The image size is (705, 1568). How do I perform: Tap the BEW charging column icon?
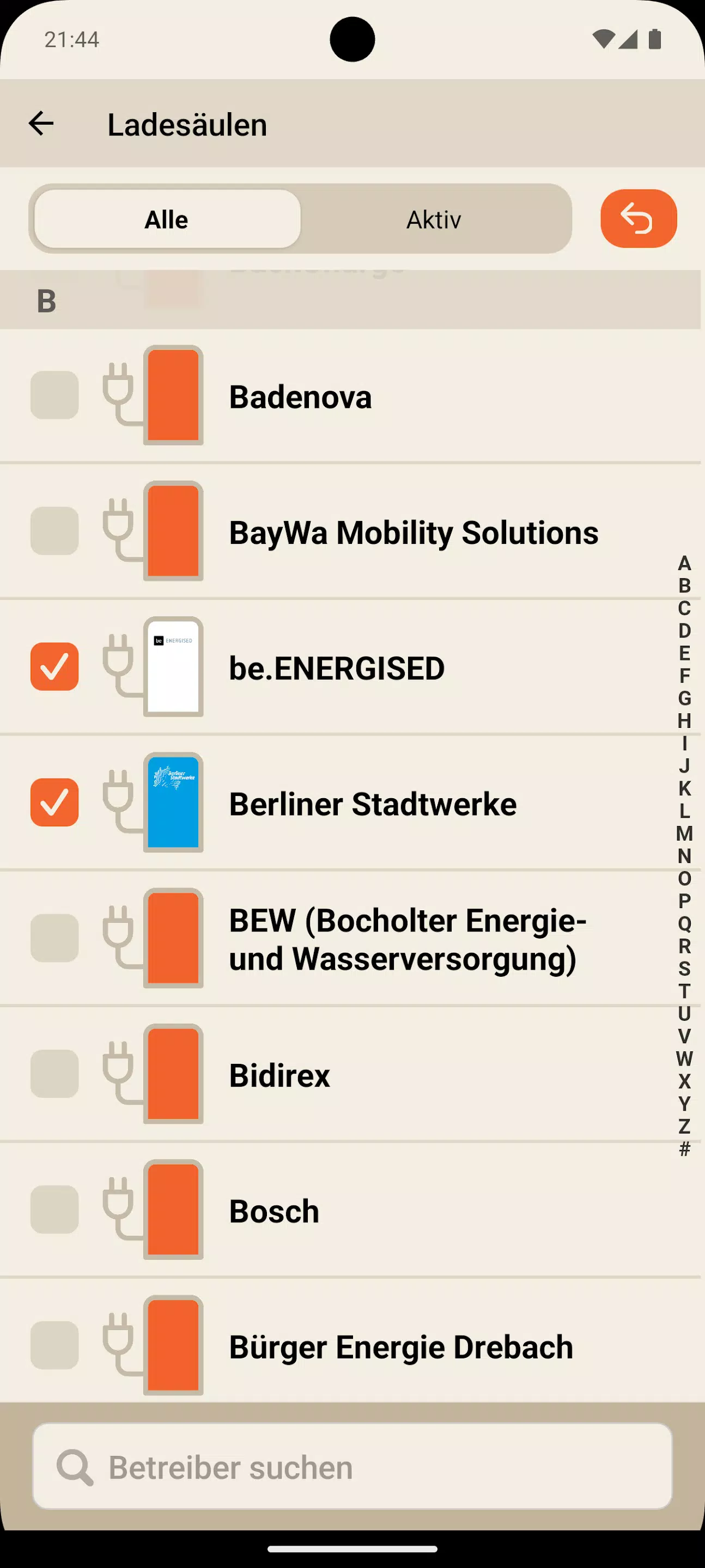173,938
